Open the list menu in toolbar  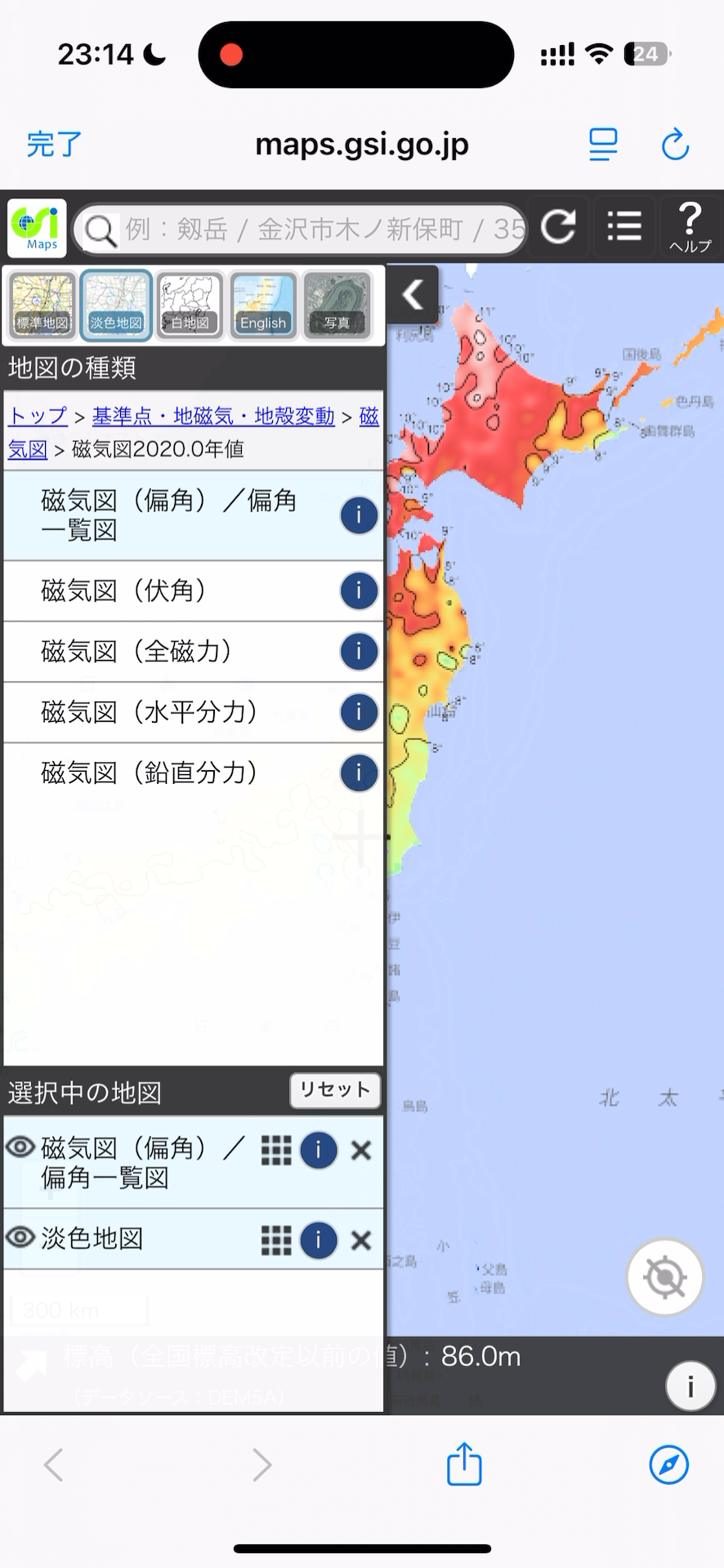624,227
